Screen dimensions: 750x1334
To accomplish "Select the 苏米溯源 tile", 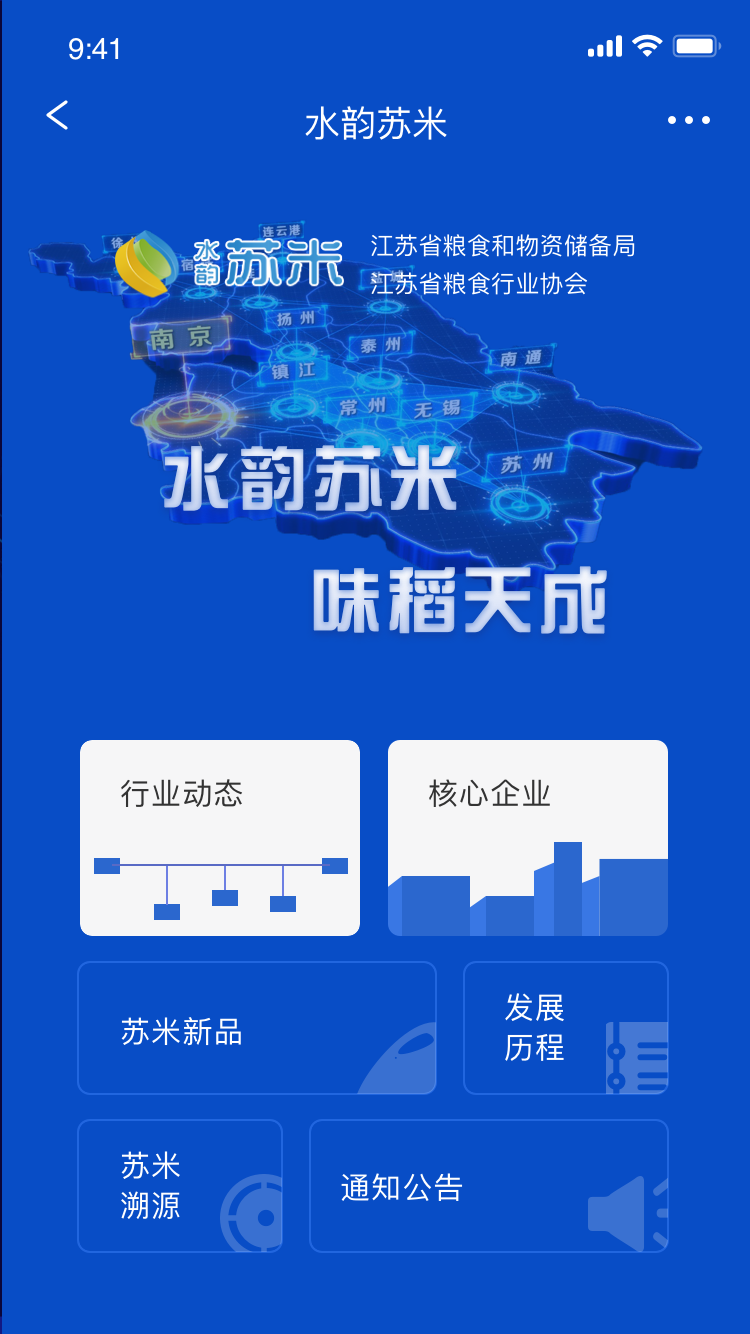I will point(180,1186).
